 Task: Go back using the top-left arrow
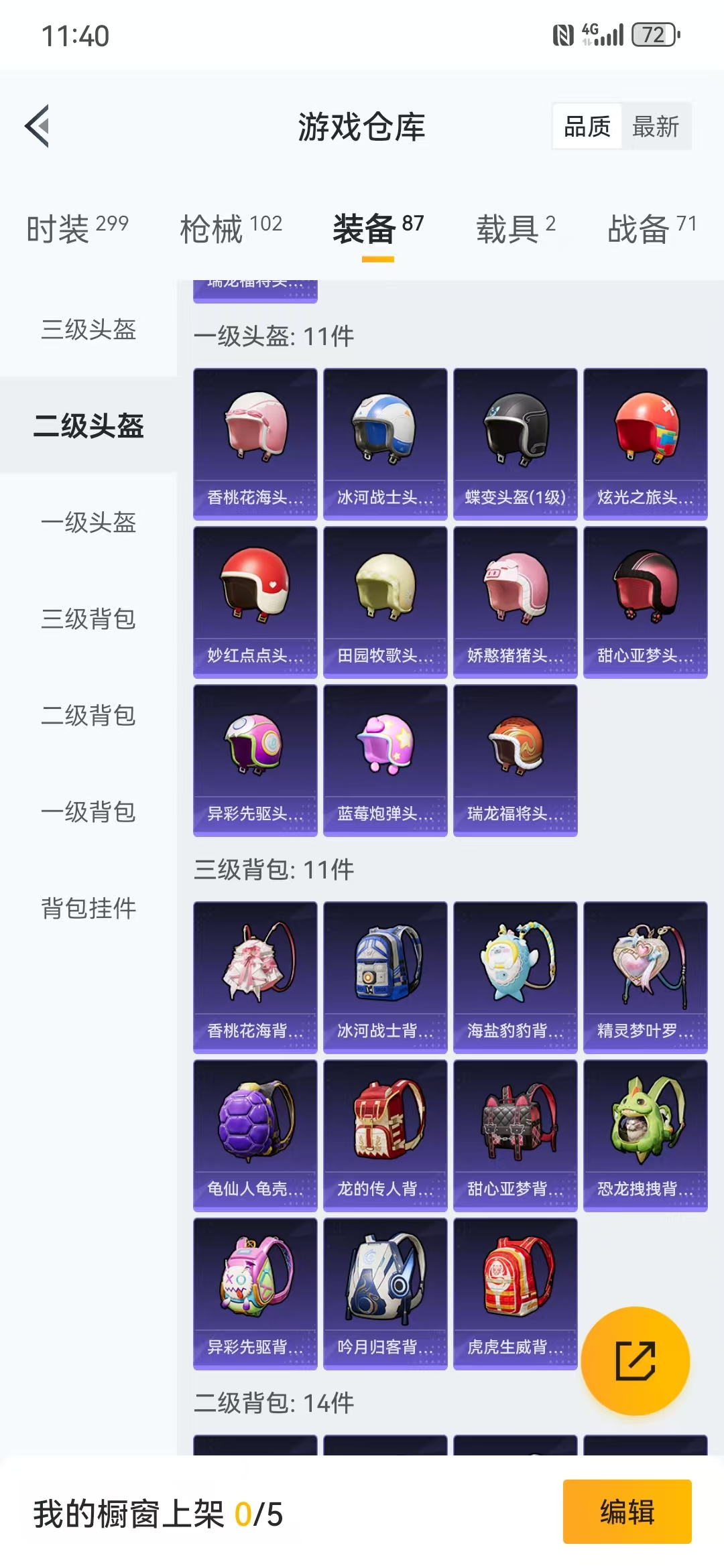(38, 126)
